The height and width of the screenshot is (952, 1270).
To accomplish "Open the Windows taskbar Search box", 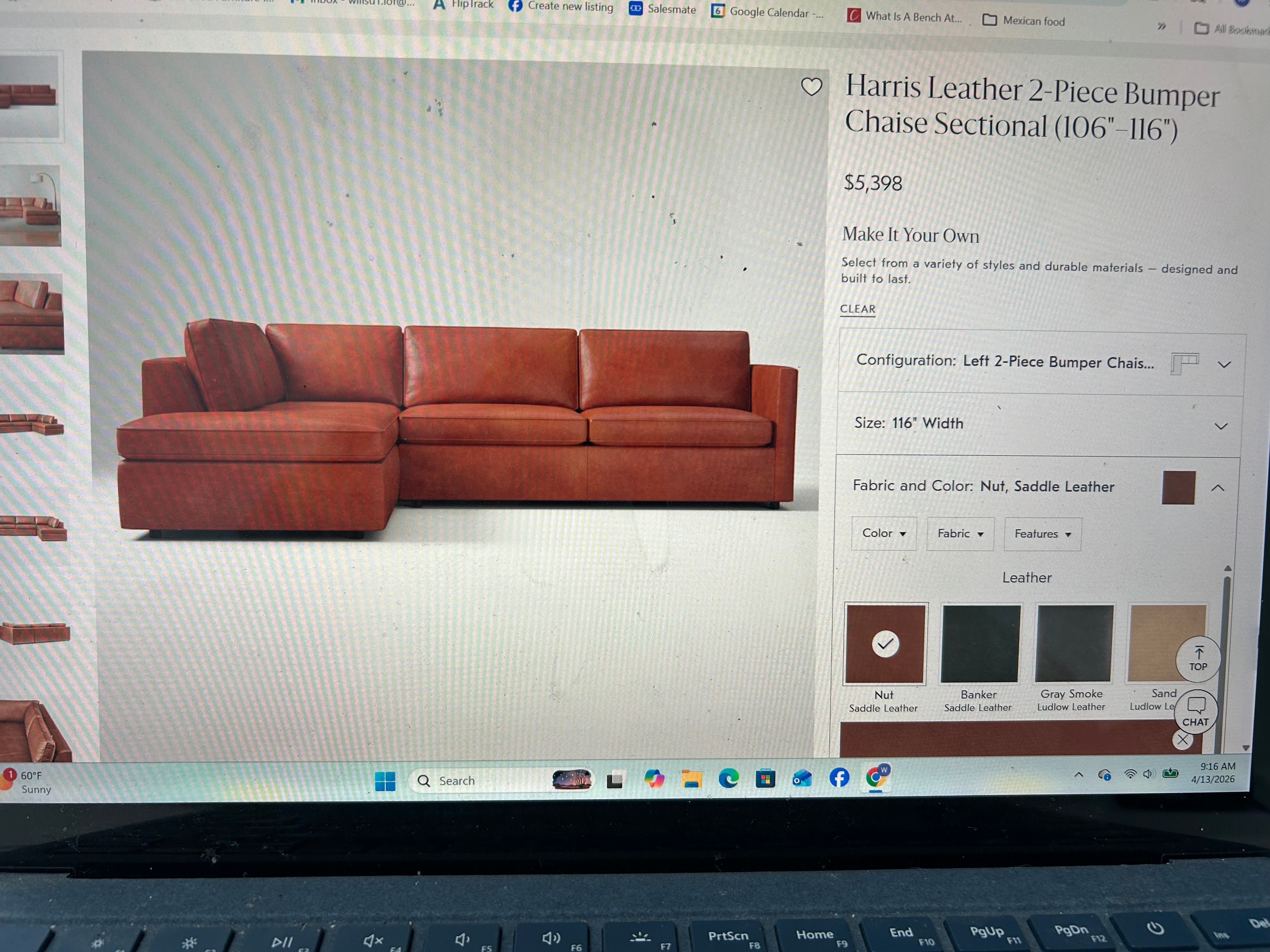I will [x=482, y=780].
